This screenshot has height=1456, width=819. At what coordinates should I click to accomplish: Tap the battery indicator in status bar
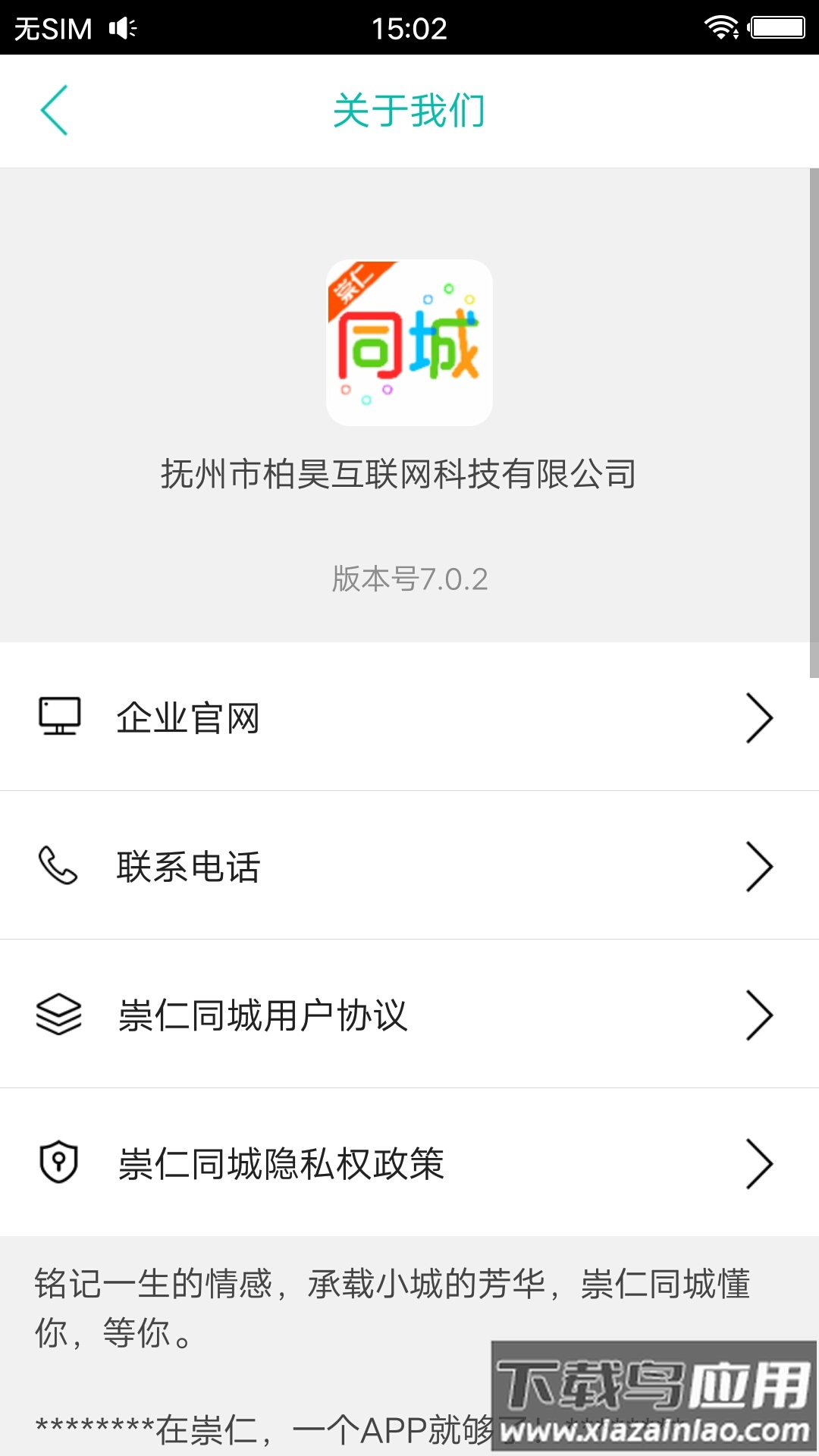coord(777,27)
